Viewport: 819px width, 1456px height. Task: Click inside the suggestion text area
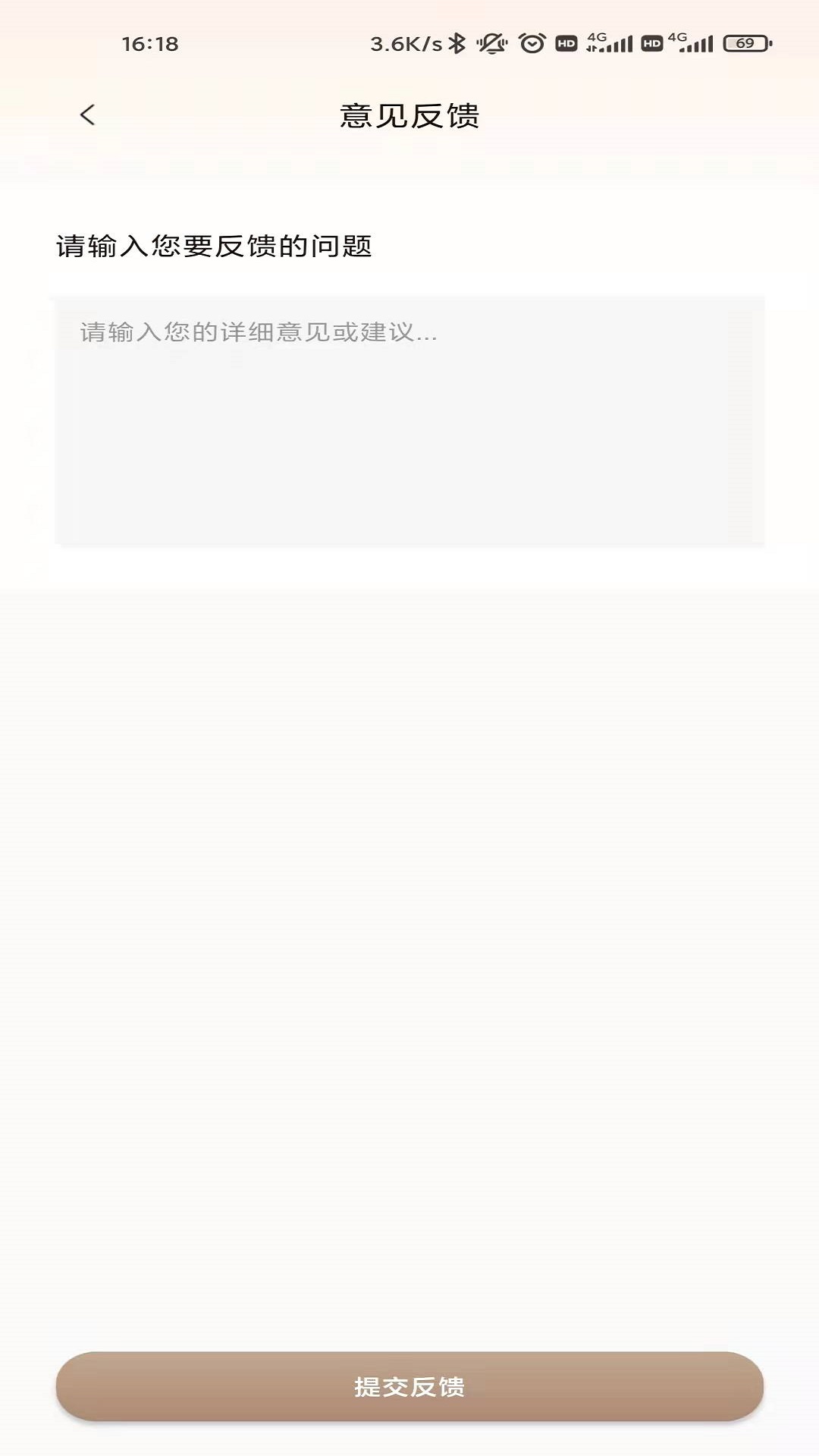click(409, 421)
